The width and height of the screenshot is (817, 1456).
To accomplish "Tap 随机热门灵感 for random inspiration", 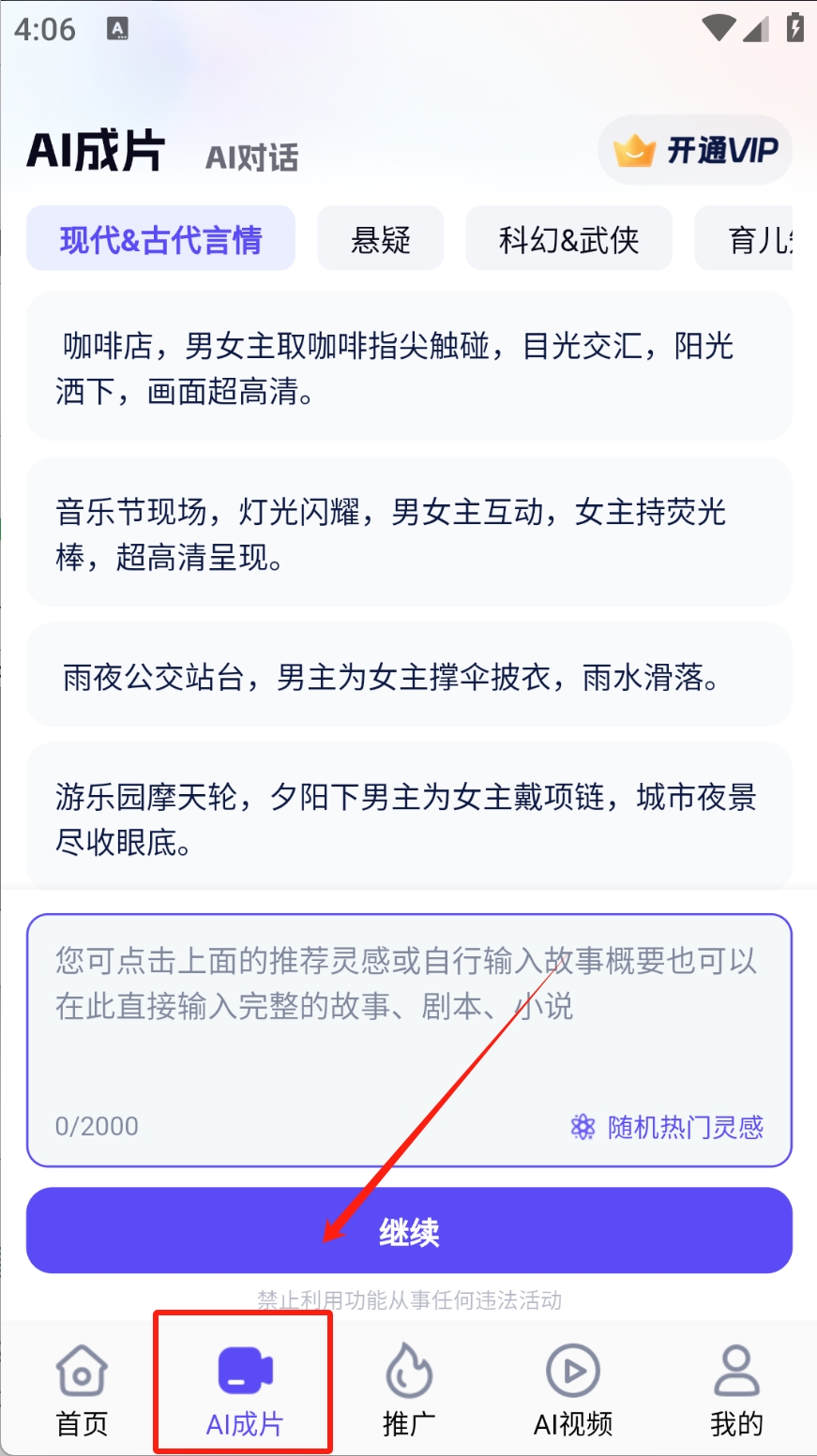I will tap(667, 1126).
